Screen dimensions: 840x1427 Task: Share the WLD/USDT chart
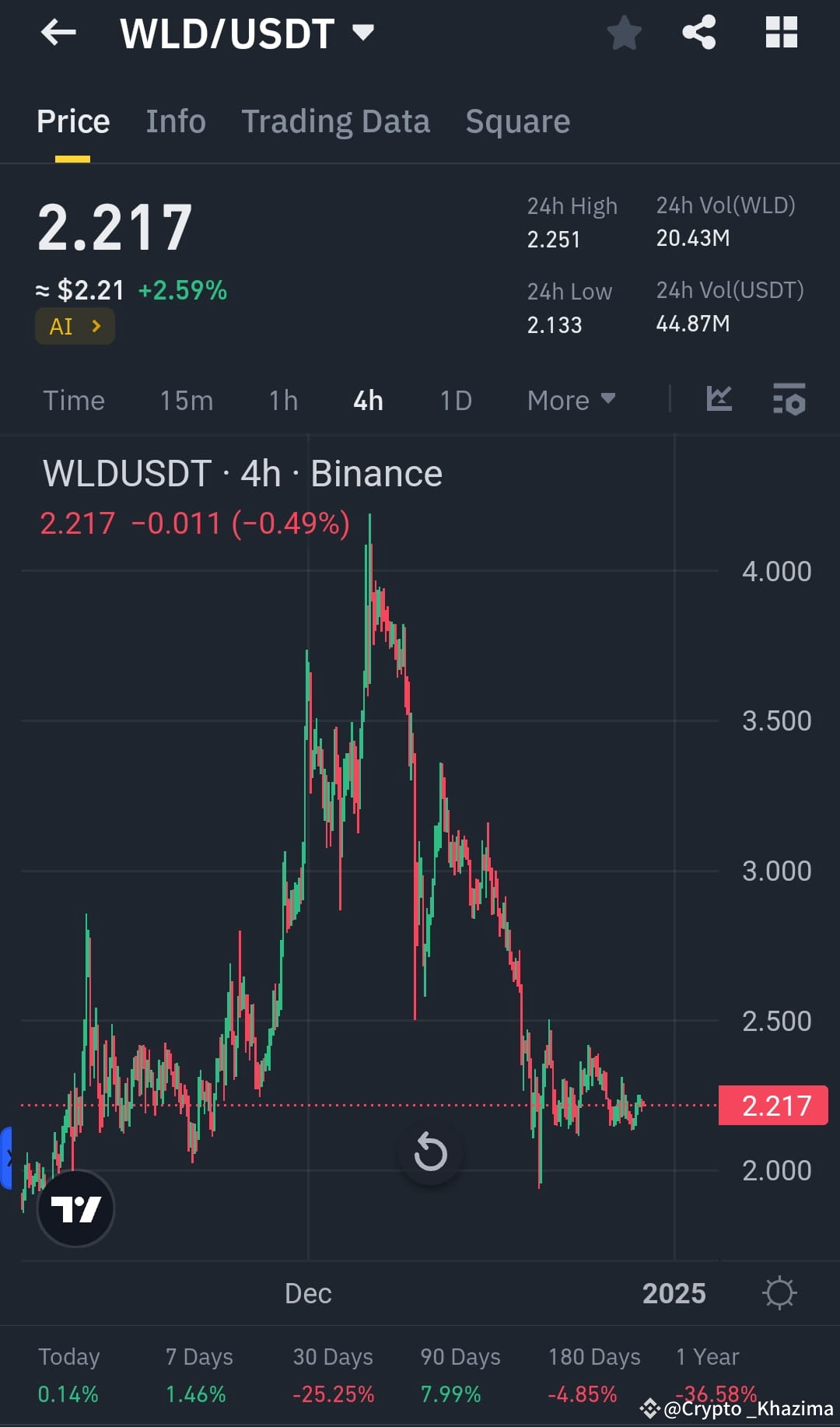[x=699, y=32]
